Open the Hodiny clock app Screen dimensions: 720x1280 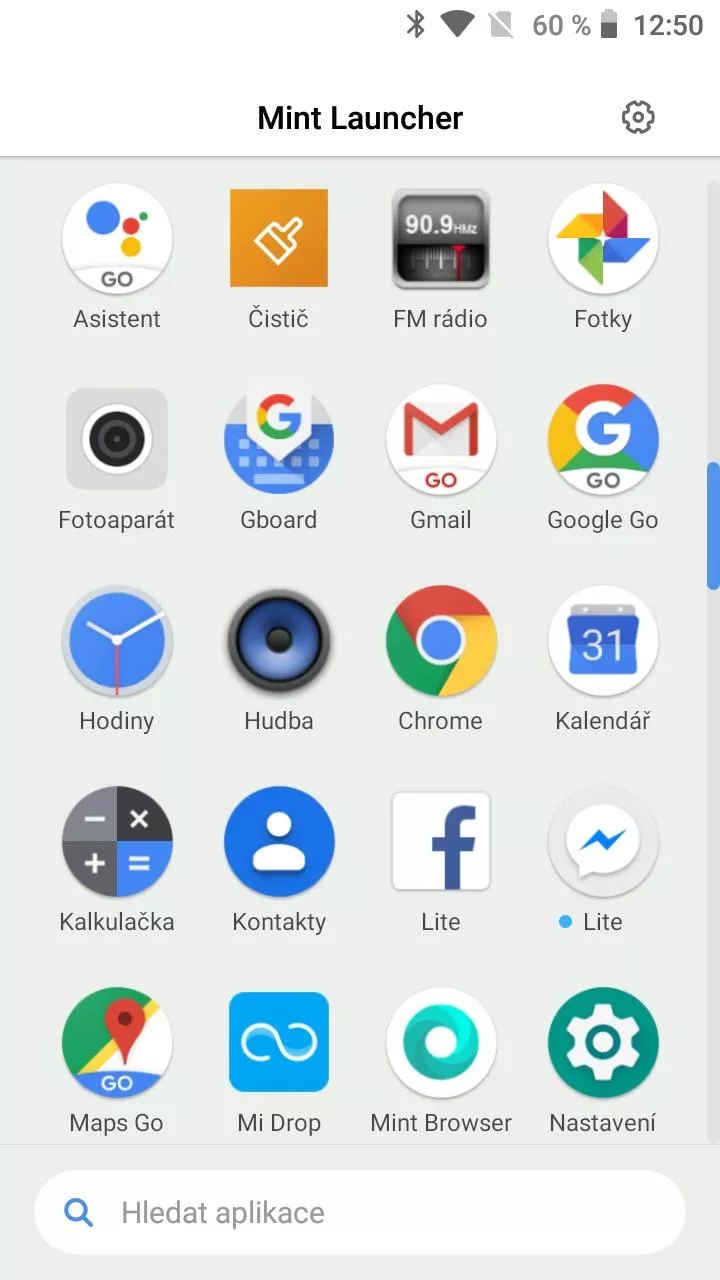[117, 641]
